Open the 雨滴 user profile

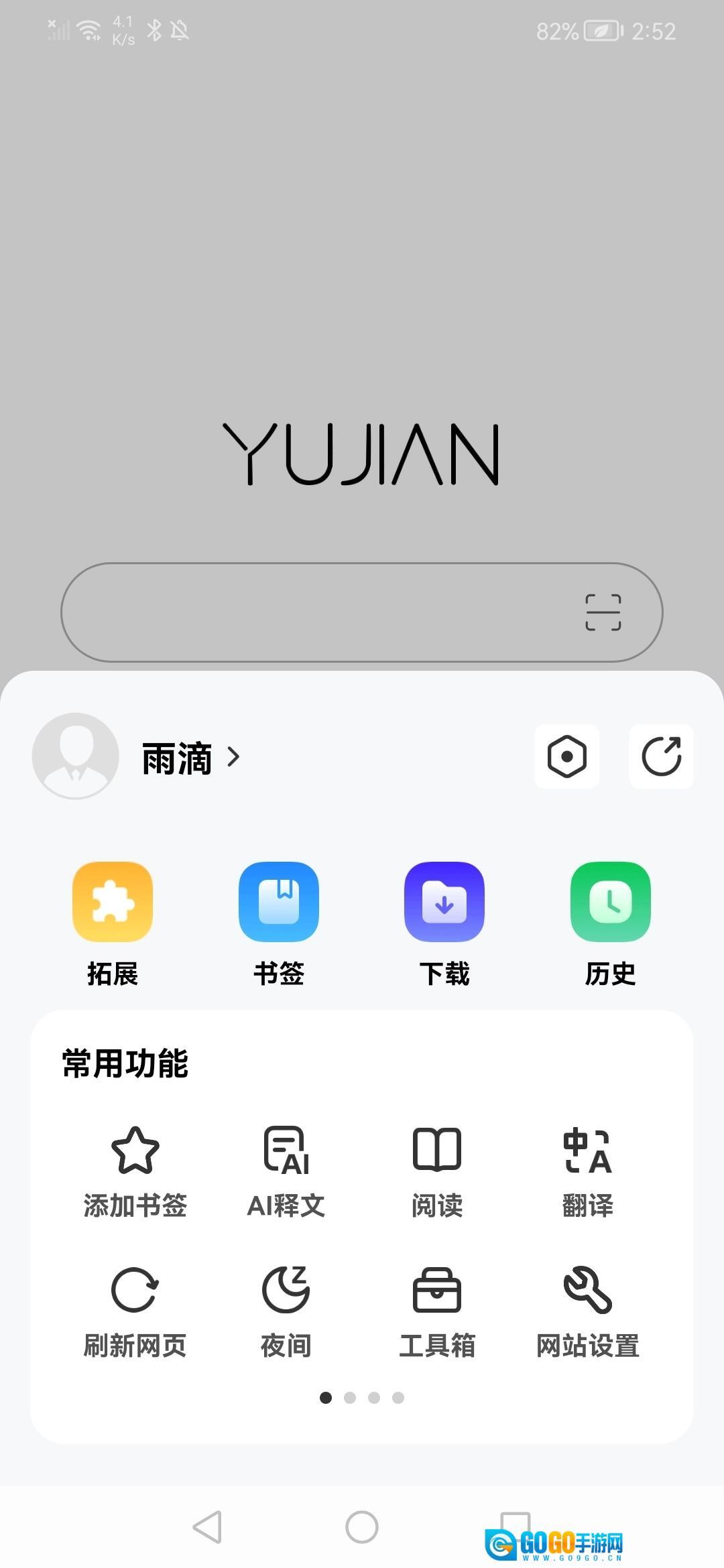click(176, 758)
